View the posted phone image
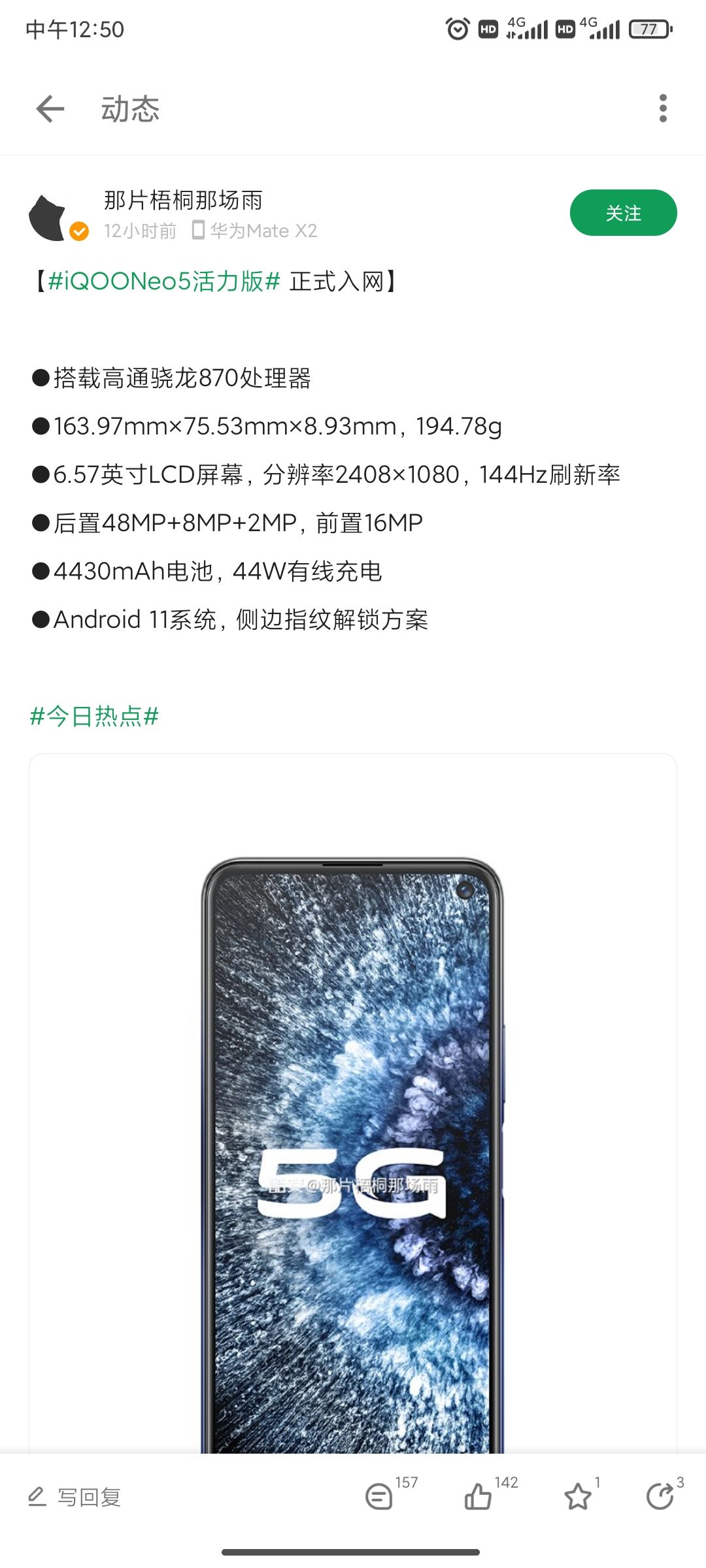Viewport: 706px width, 1568px height. [353, 1143]
